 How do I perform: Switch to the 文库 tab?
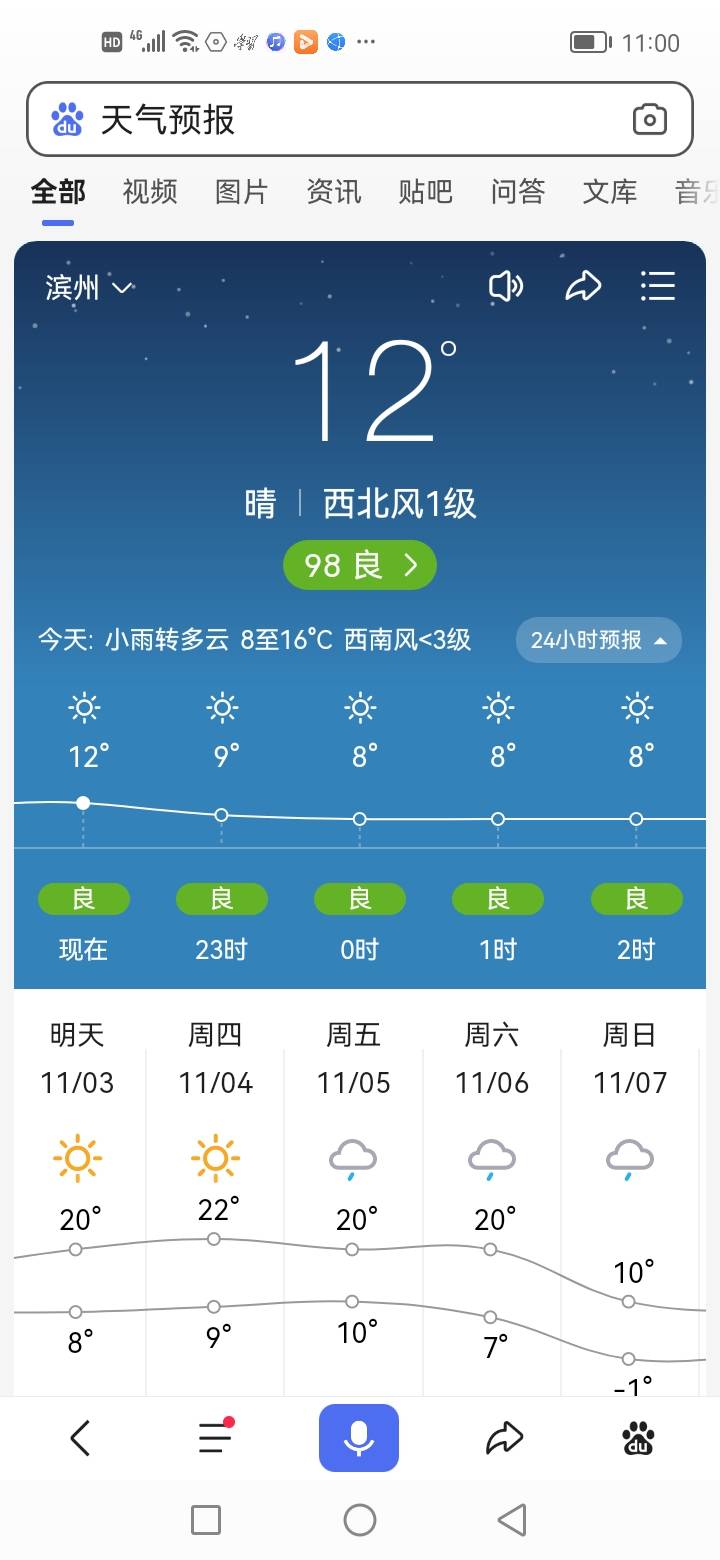coord(610,191)
